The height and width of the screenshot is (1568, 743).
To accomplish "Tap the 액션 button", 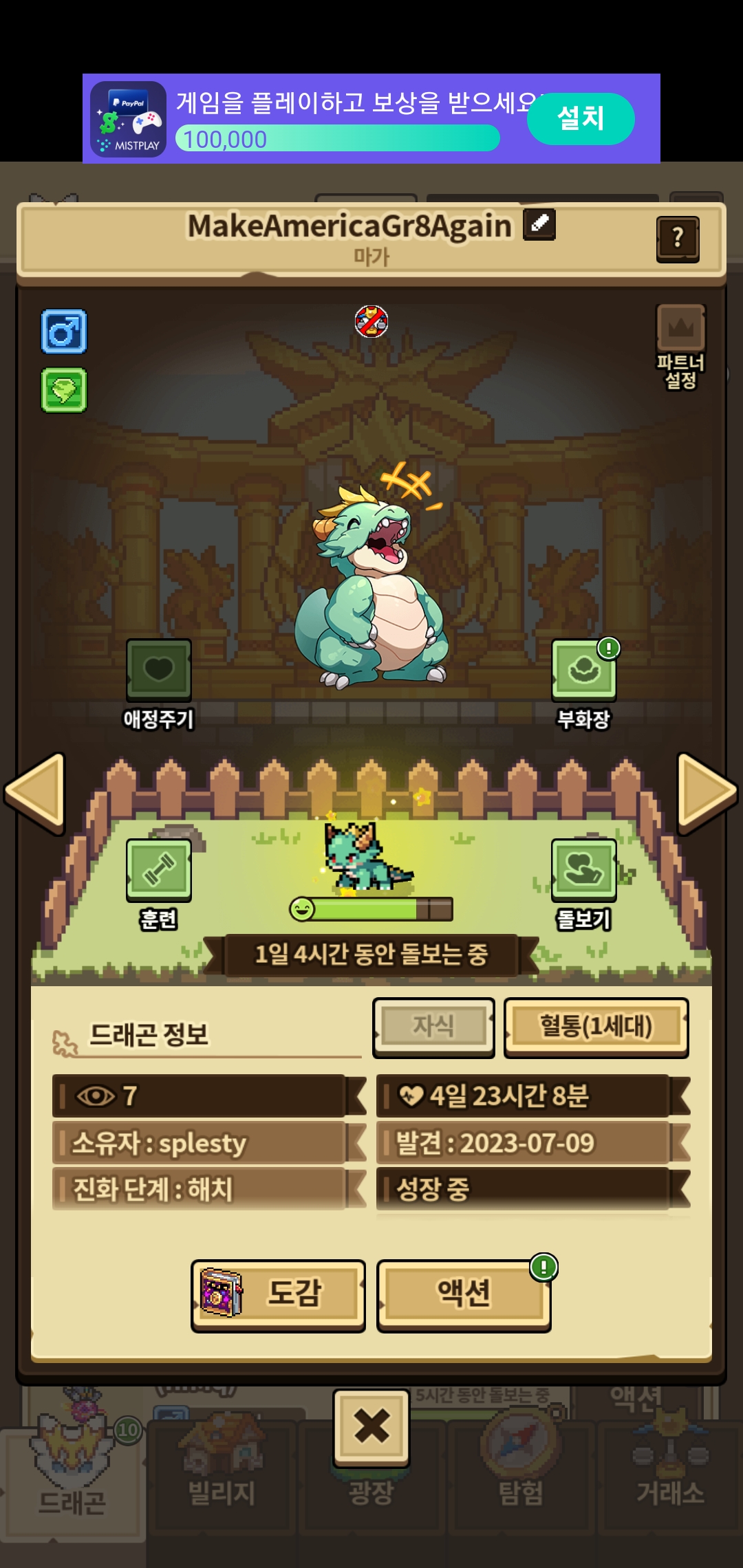I will 464,1296.
